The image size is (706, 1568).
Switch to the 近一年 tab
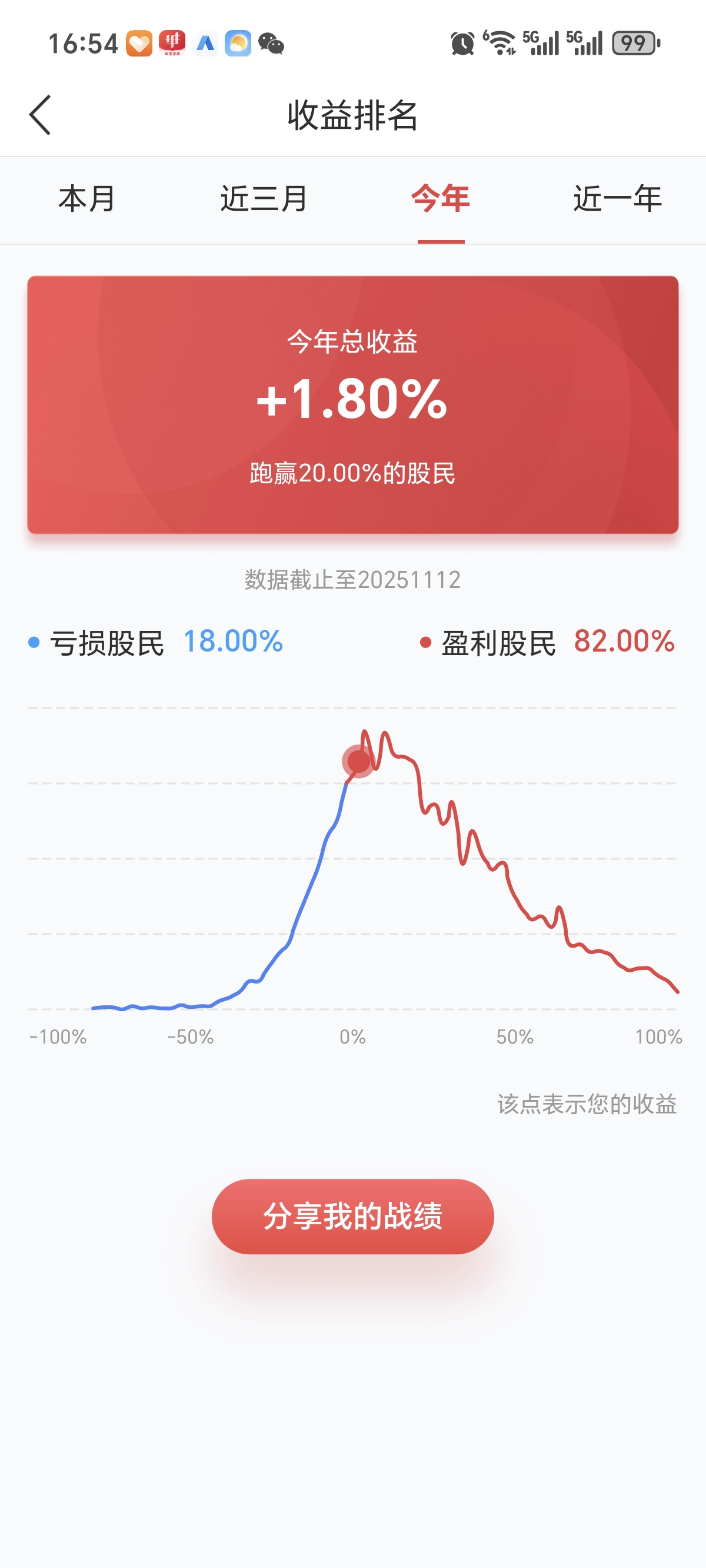(x=618, y=199)
